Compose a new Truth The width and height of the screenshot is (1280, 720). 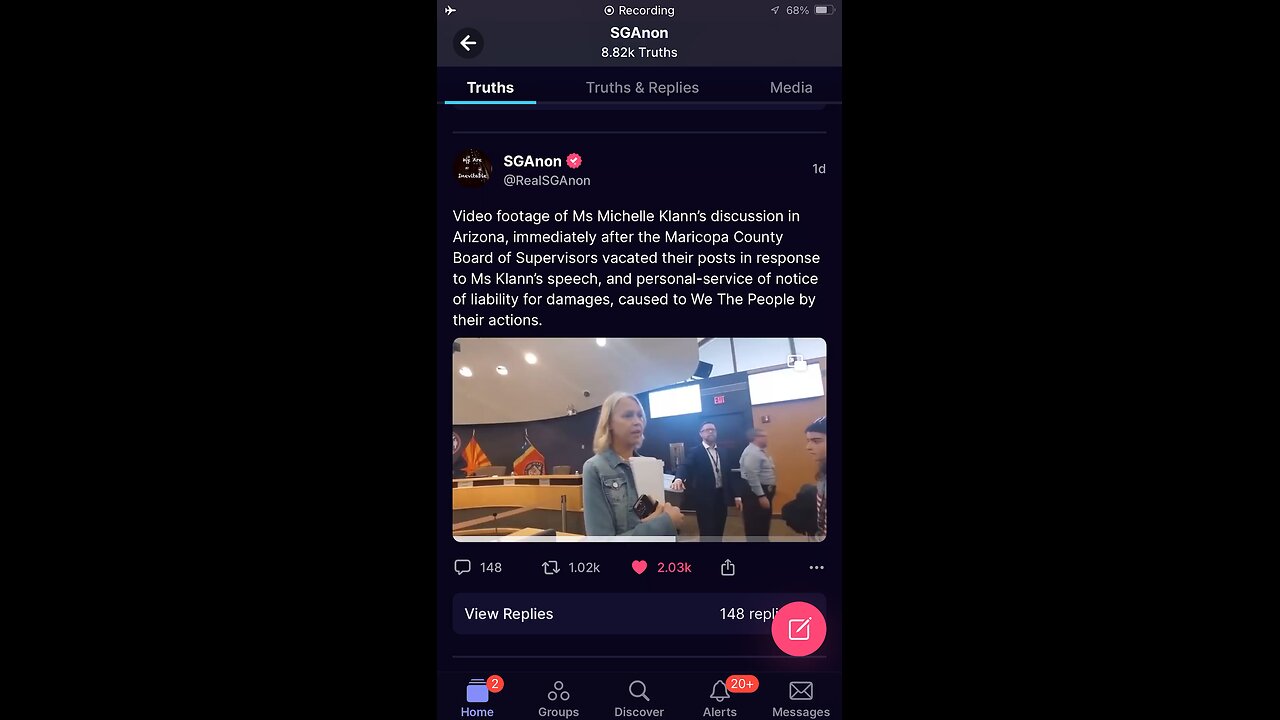point(799,629)
